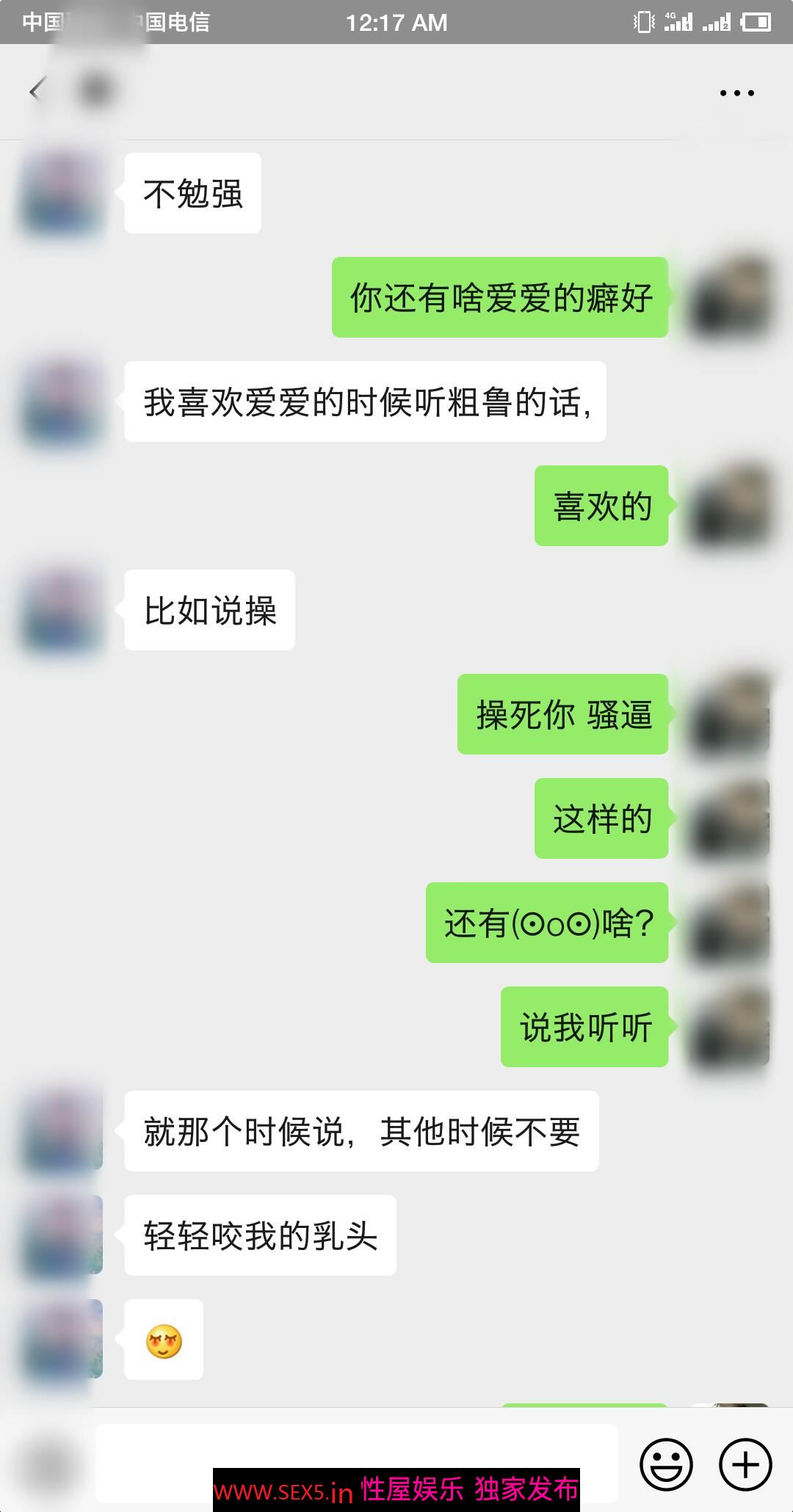
Task: Go back to the chat list
Action: (37, 91)
